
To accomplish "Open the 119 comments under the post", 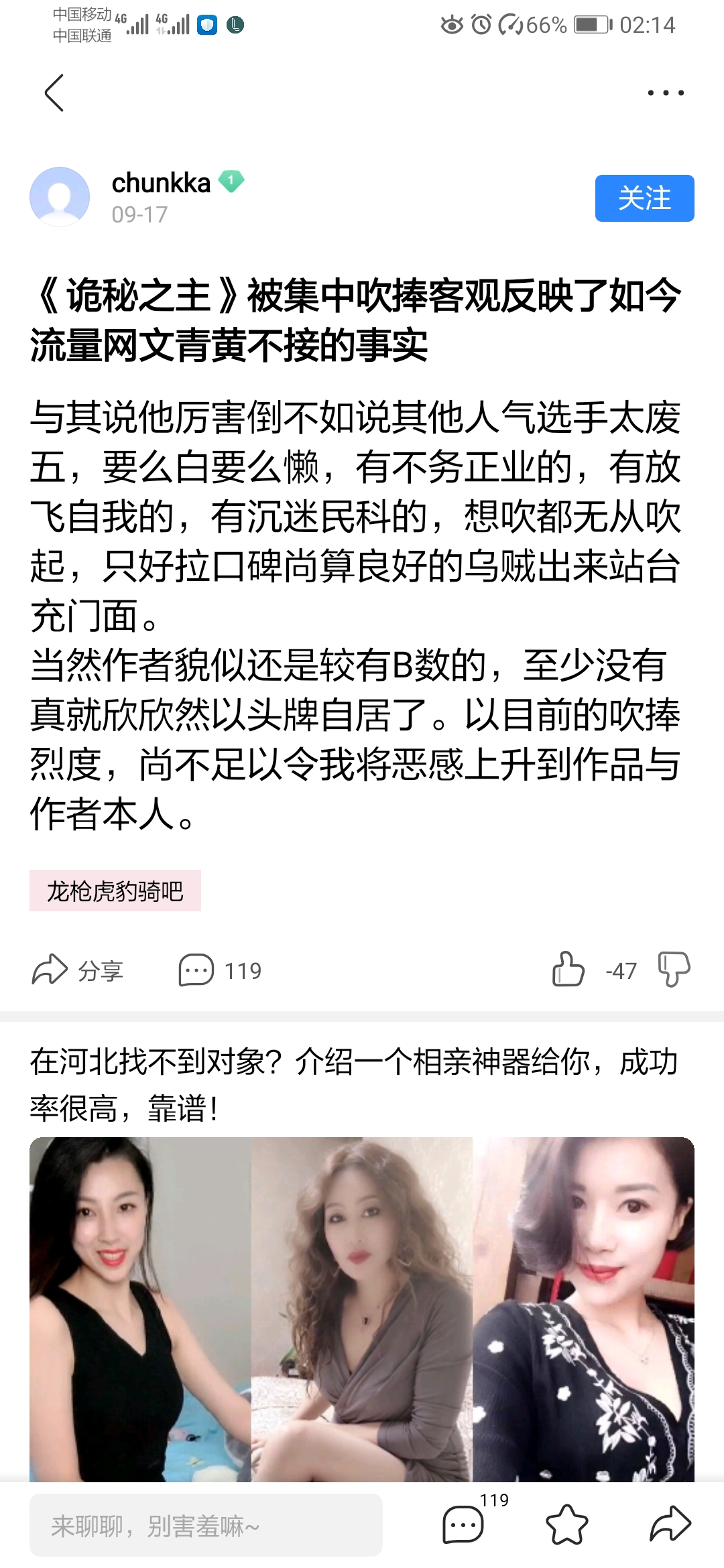I will point(220,970).
